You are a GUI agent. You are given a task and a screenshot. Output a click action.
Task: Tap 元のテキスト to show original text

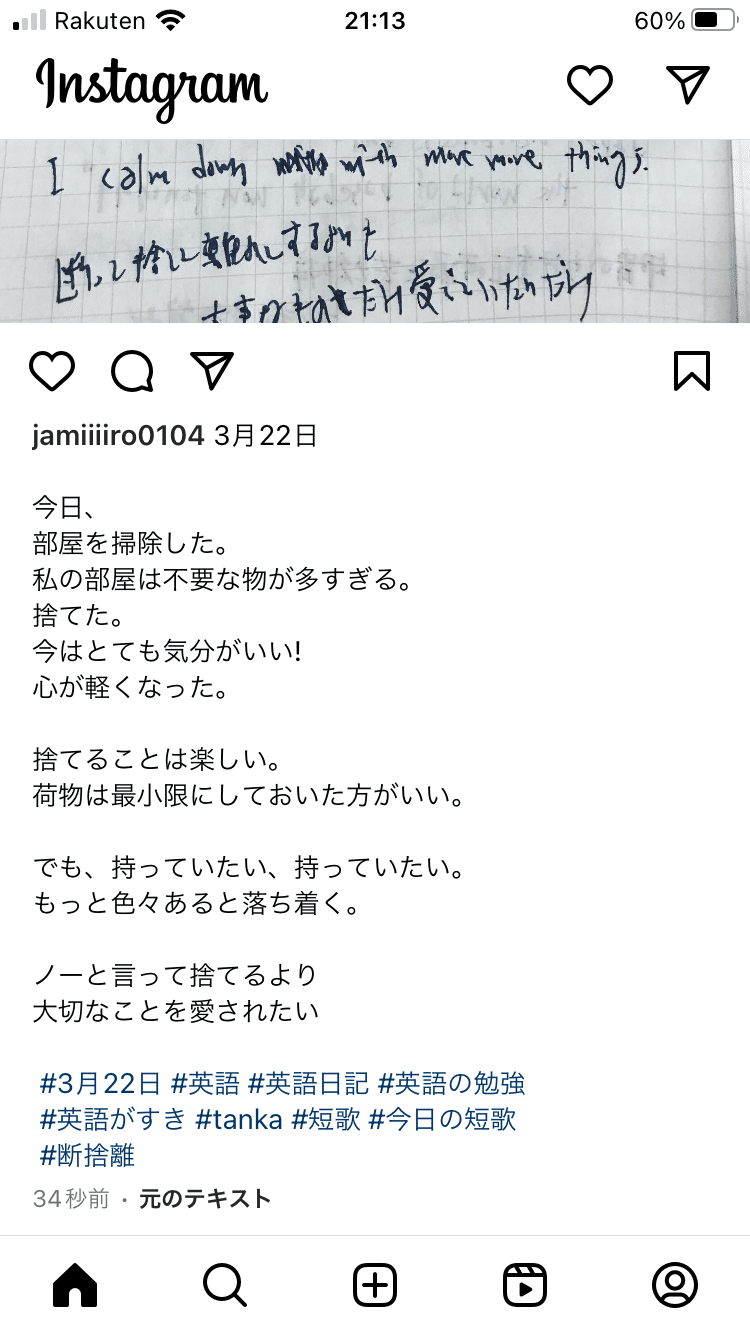pos(205,1198)
